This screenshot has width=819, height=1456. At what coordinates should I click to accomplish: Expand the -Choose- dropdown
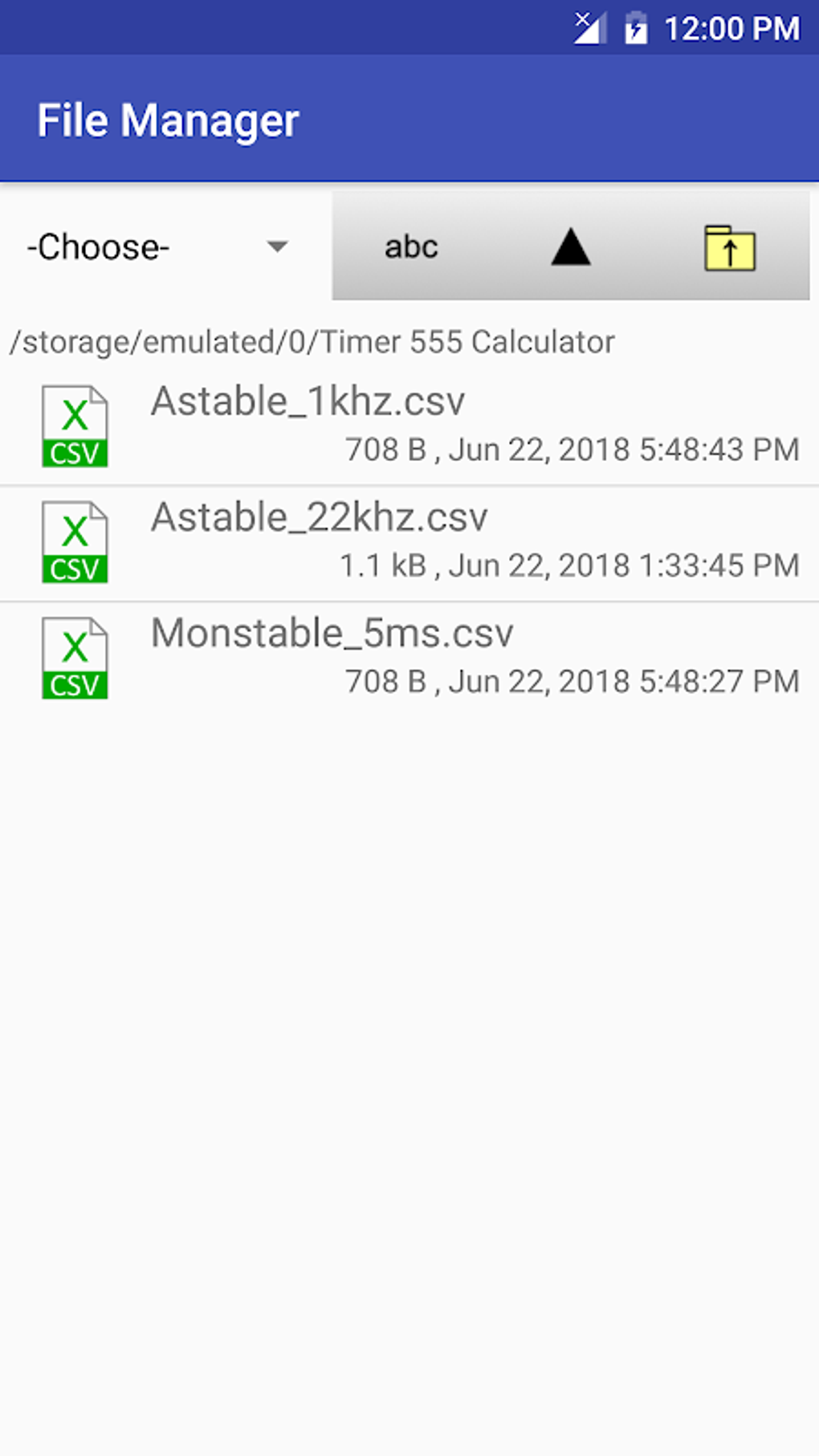(x=157, y=247)
